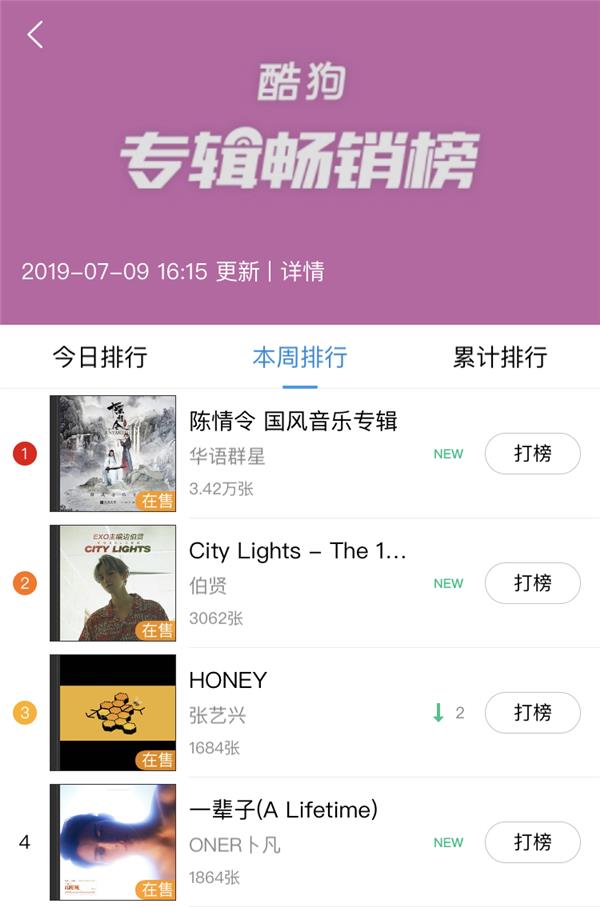Open the City Lights album by 伯贤
This screenshot has width=600, height=907.
click(297, 551)
